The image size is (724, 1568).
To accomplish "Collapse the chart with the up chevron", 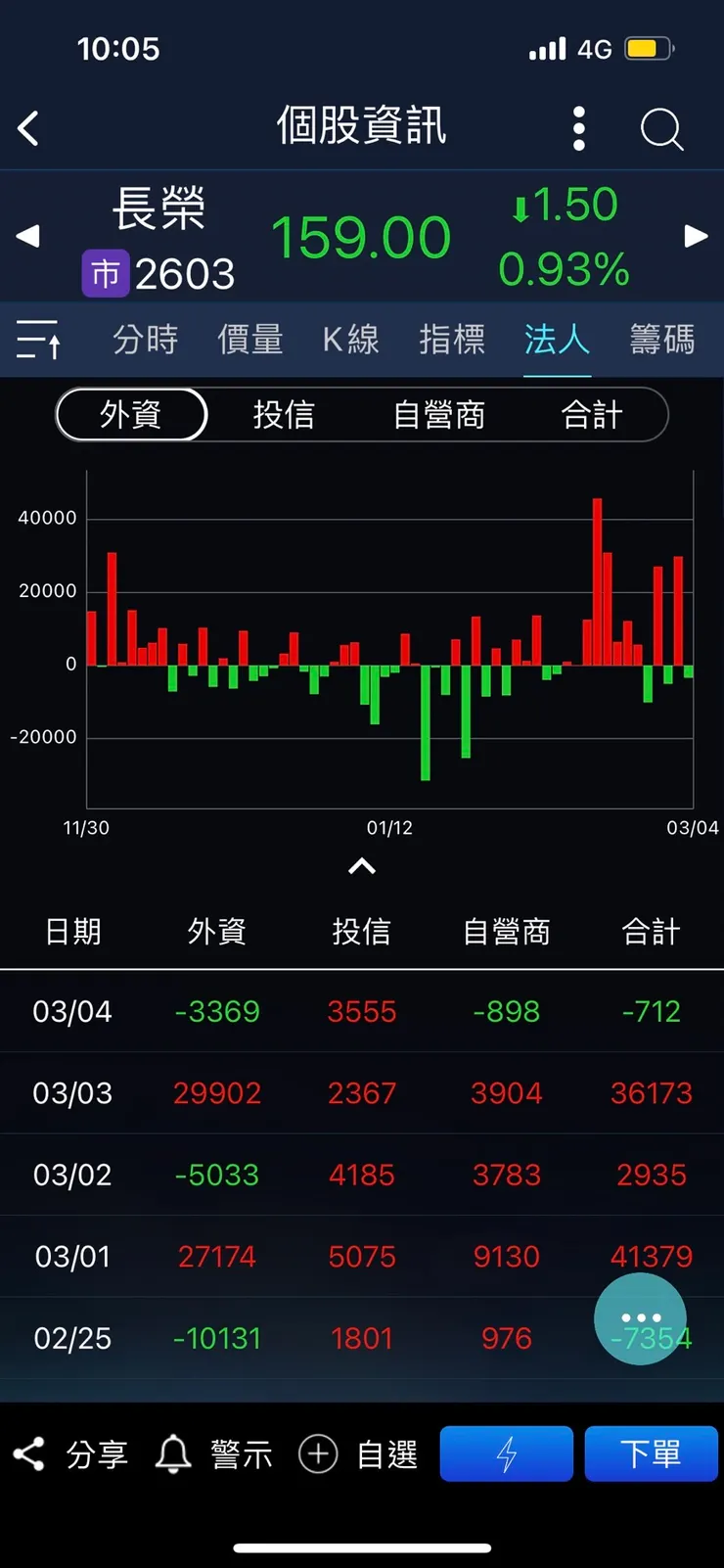I will (x=362, y=865).
